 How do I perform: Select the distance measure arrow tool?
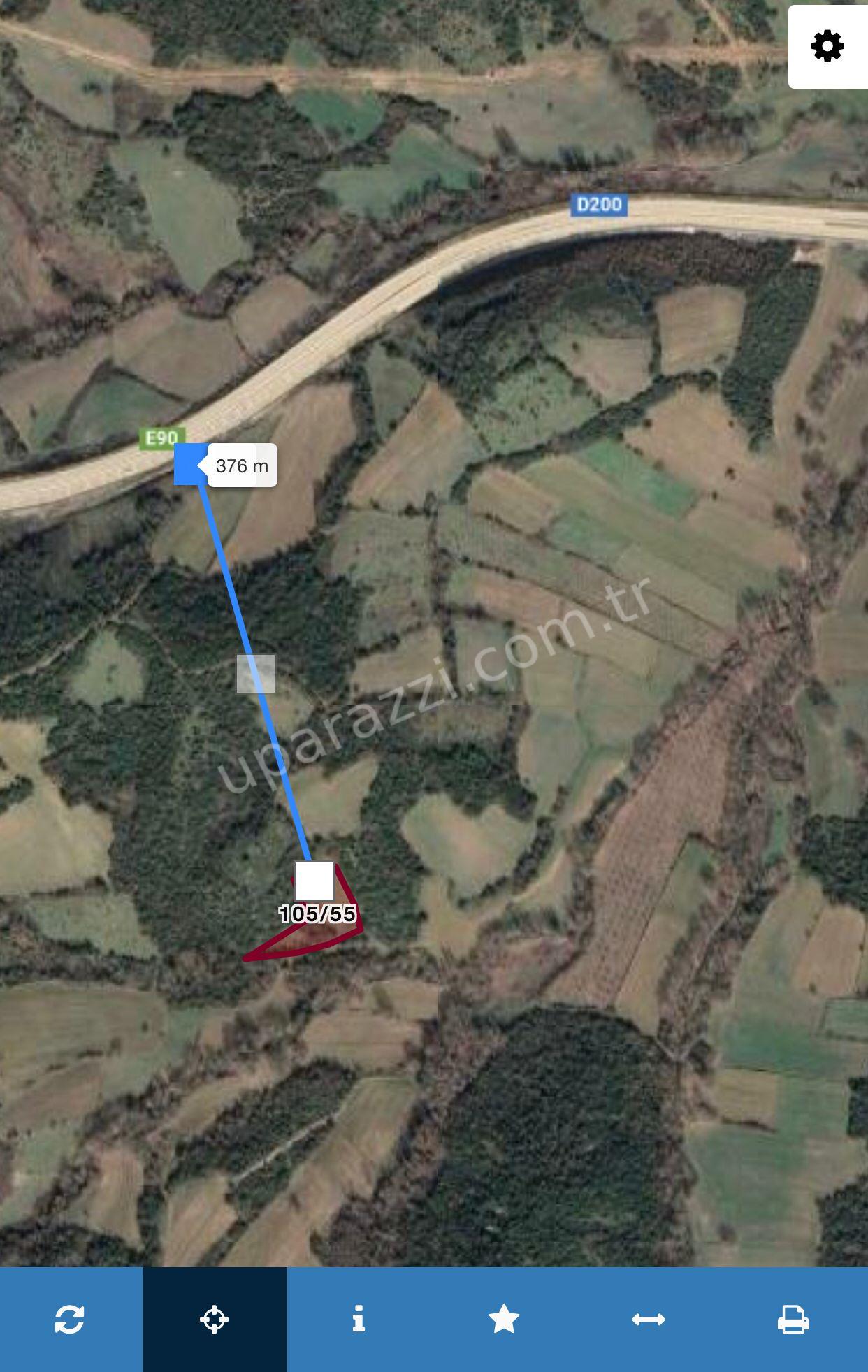tap(648, 1320)
